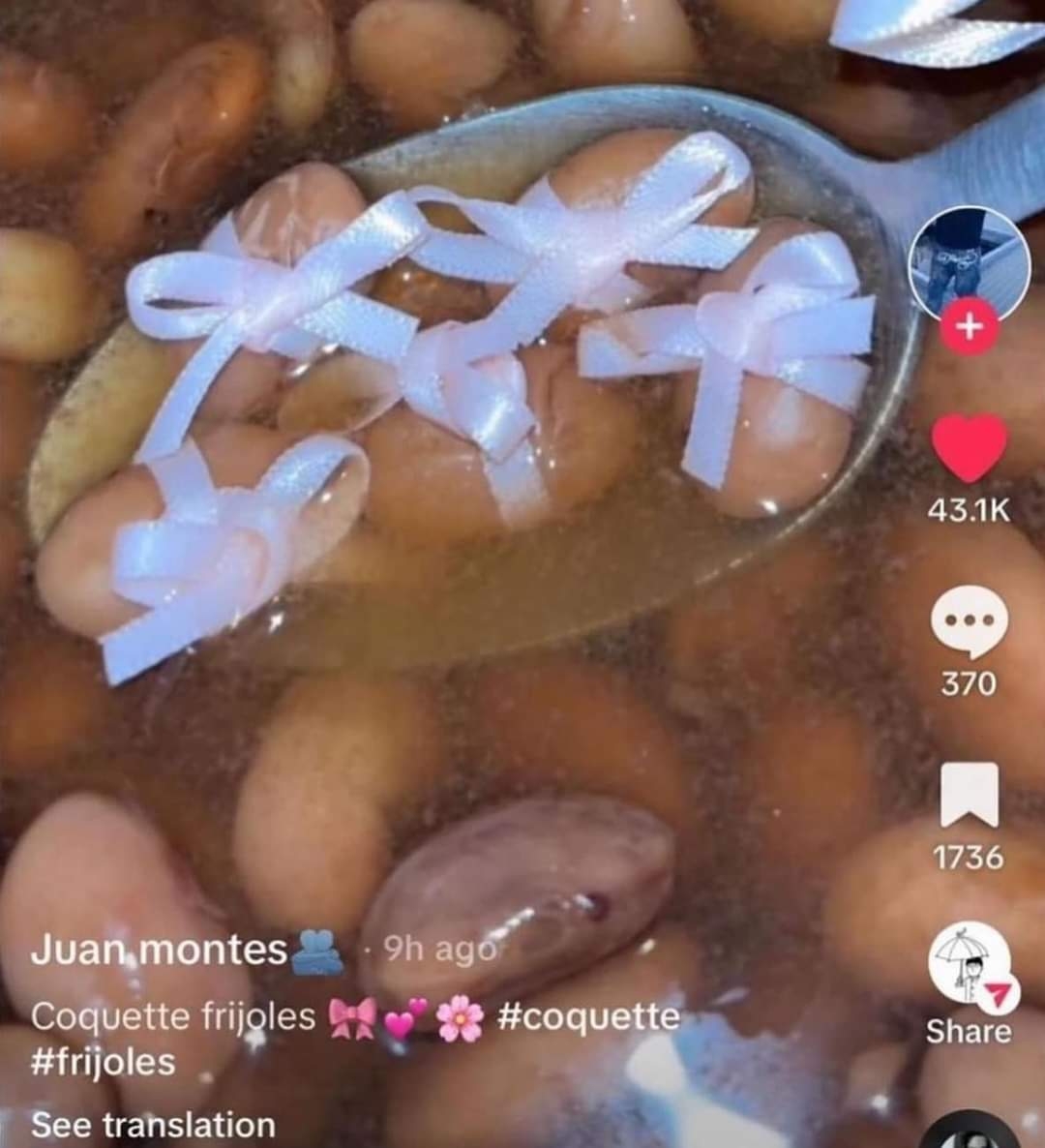This screenshot has width=1045, height=1148.
Task: Open the spinning sound disc
Action: pos(969,1133)
